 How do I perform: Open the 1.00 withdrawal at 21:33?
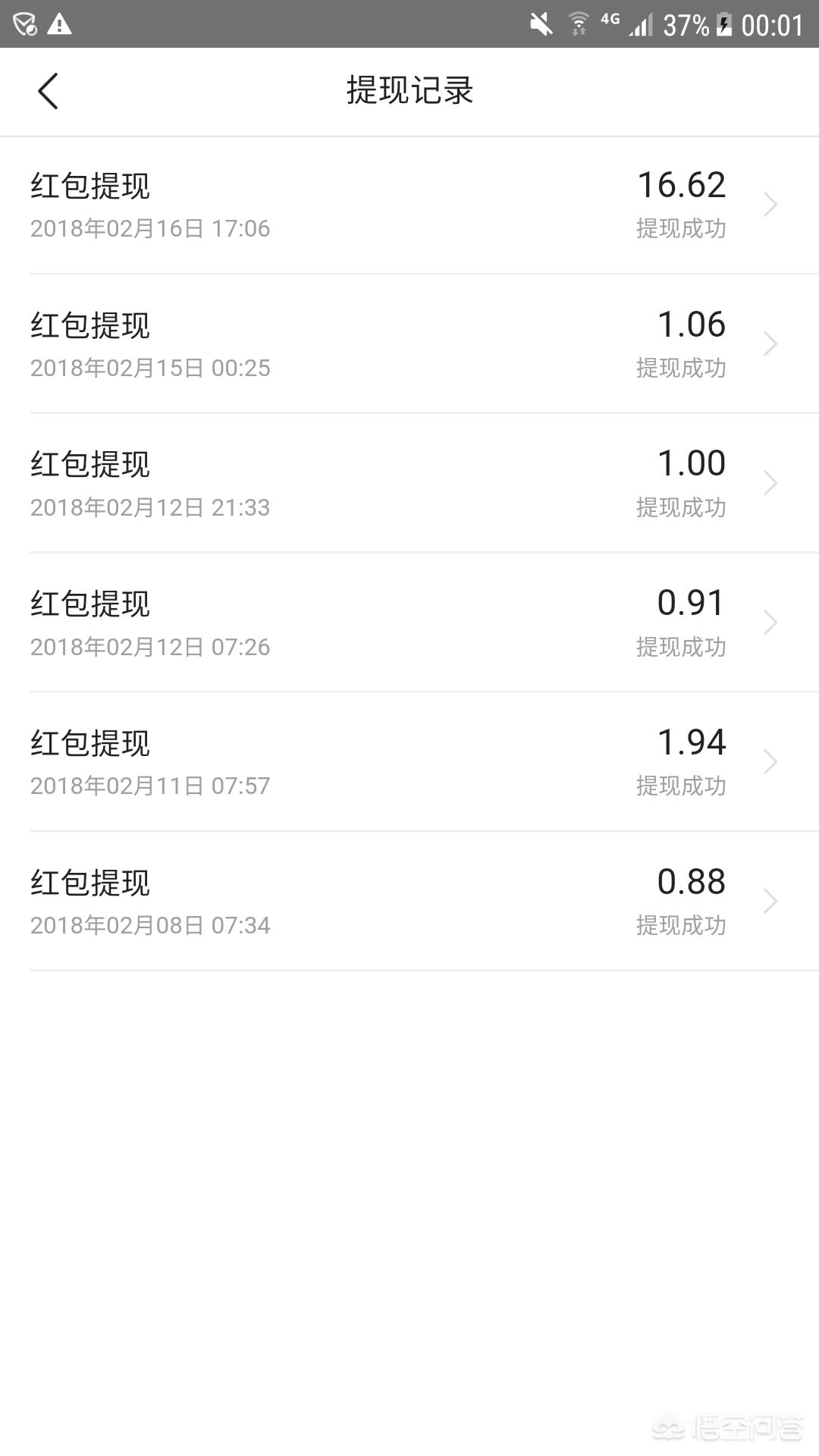(x=409, y=484)
